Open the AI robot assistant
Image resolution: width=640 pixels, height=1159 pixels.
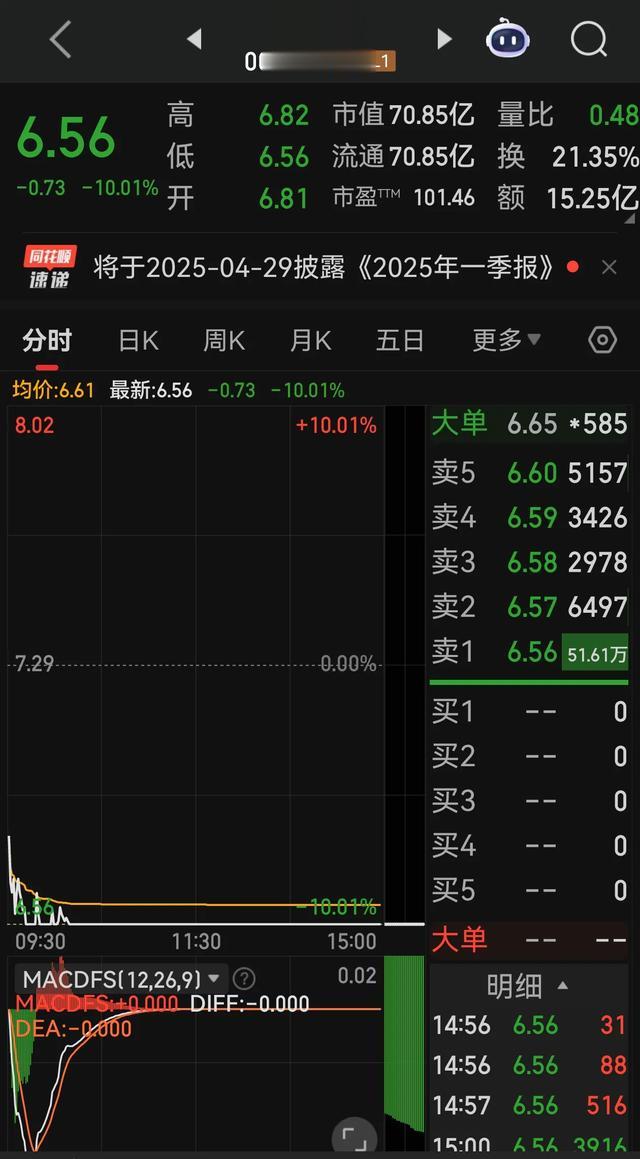[507, 38]
